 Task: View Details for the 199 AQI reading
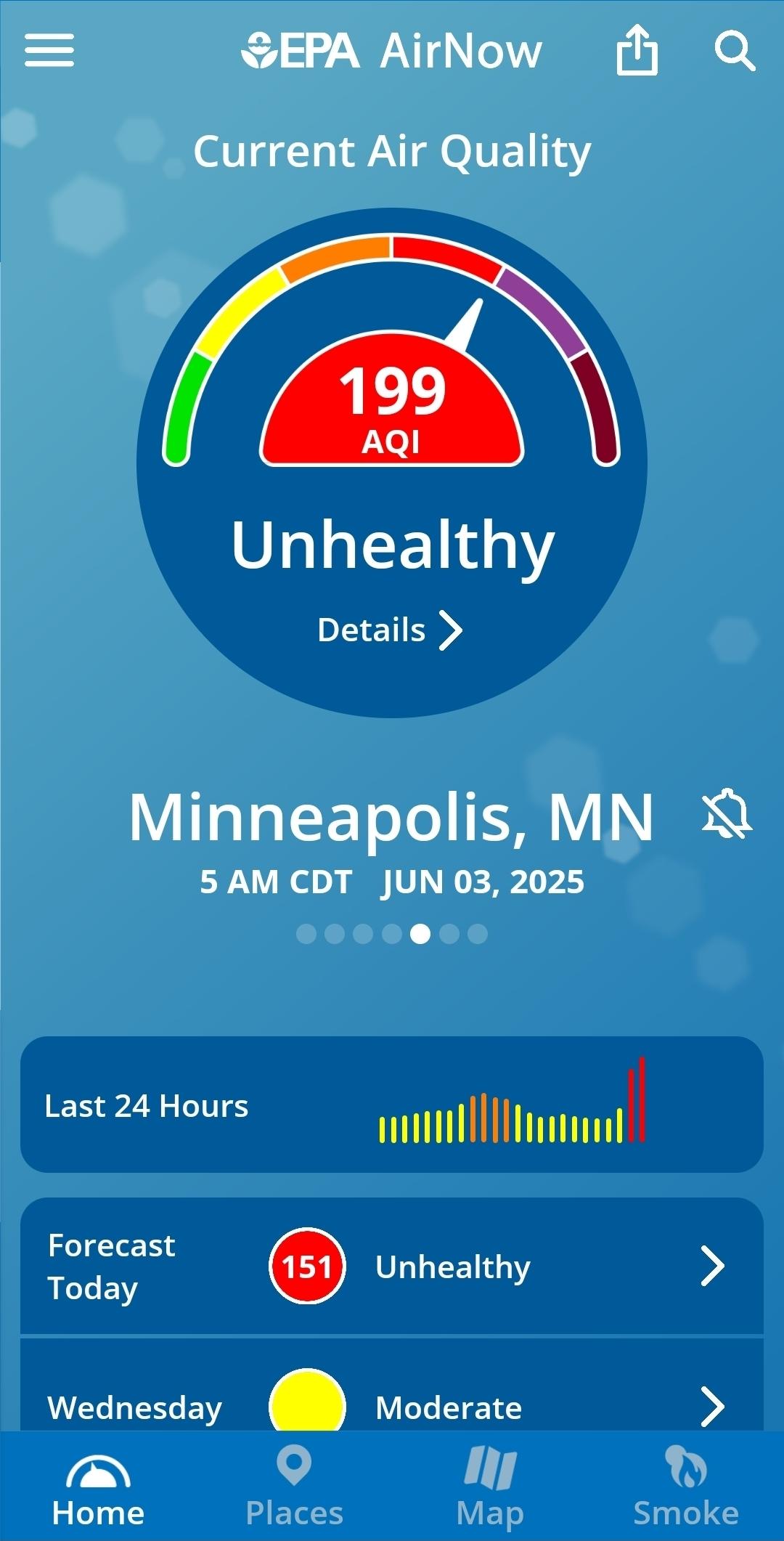click(x=391, y=630)
